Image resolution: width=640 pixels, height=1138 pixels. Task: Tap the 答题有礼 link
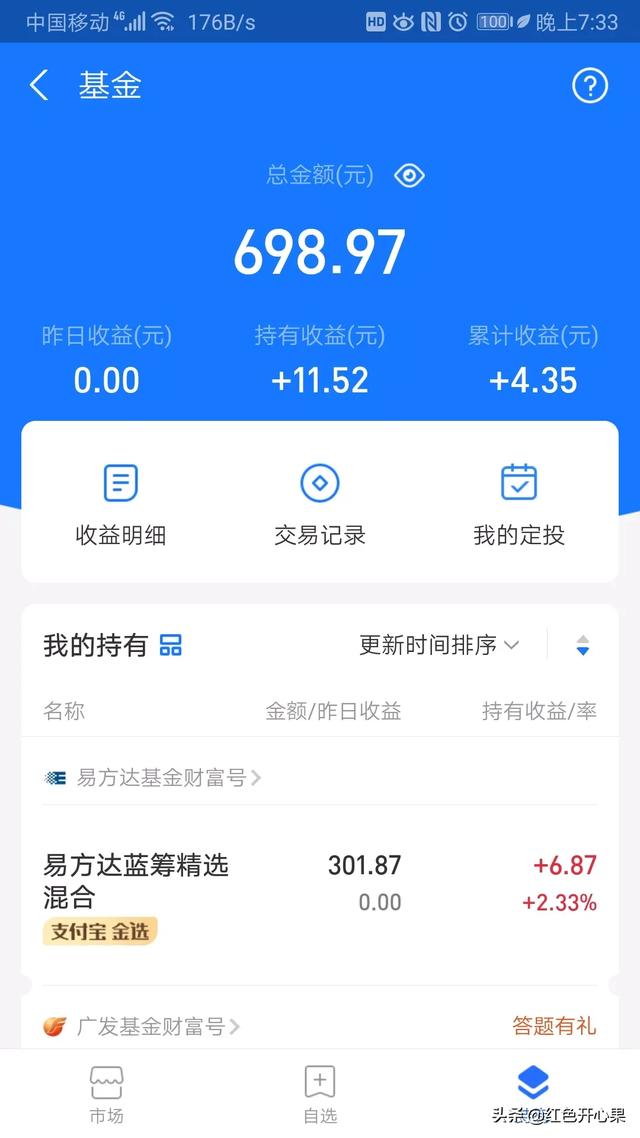554,1026
